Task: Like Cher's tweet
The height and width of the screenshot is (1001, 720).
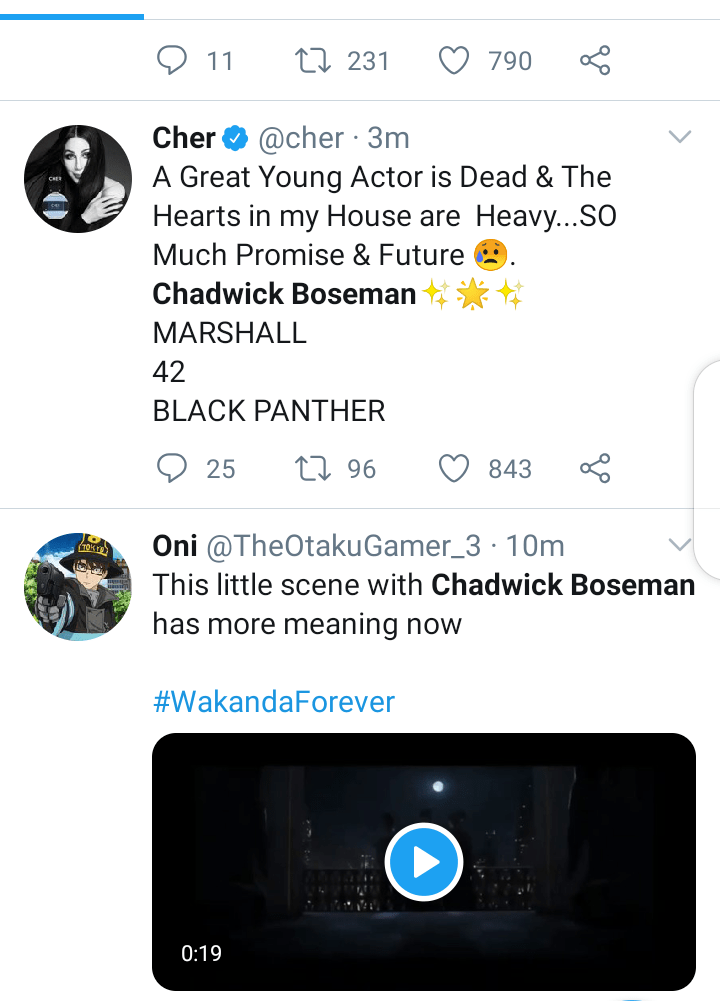Action: (455, 468)
